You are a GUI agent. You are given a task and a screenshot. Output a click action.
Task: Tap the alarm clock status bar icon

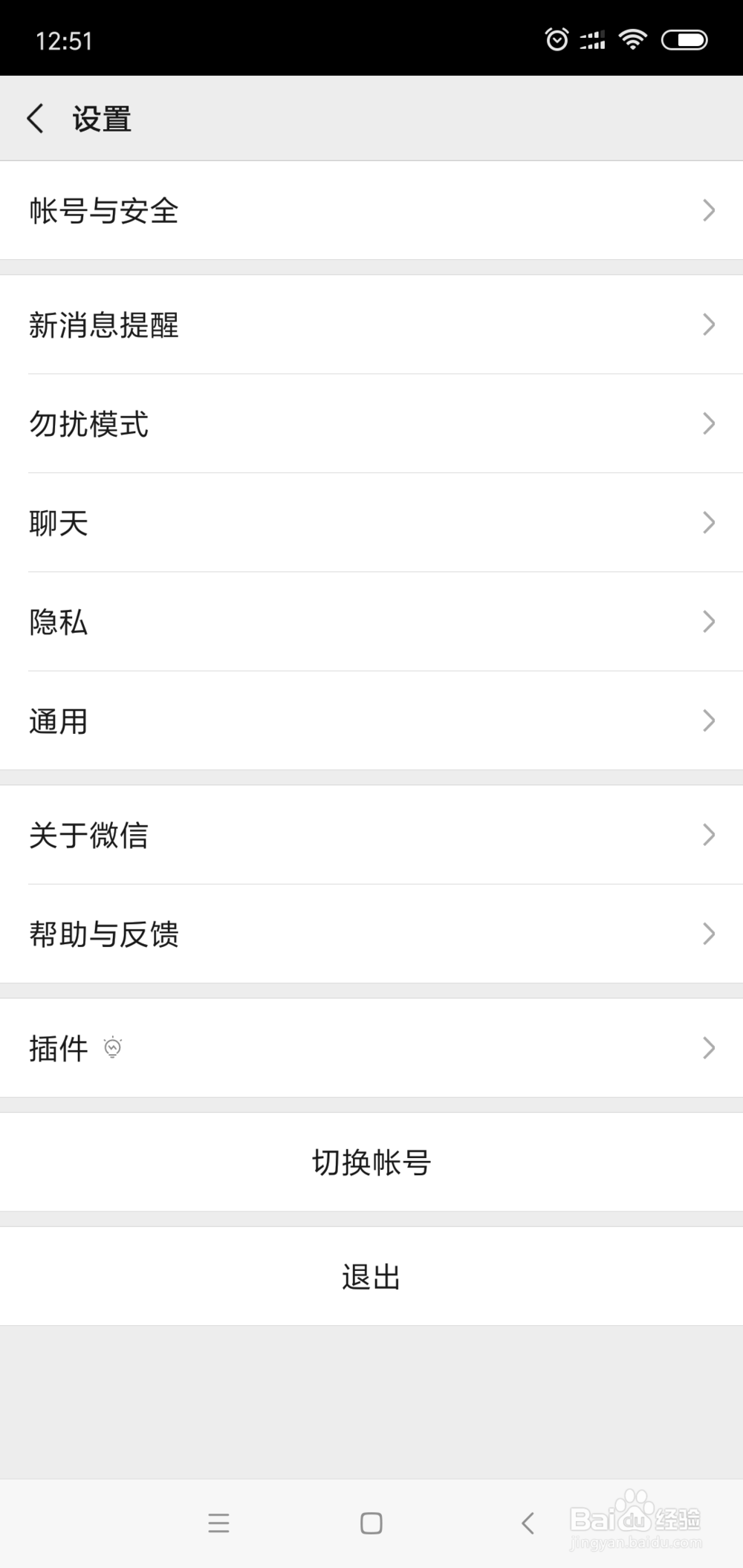pos(557,39)
